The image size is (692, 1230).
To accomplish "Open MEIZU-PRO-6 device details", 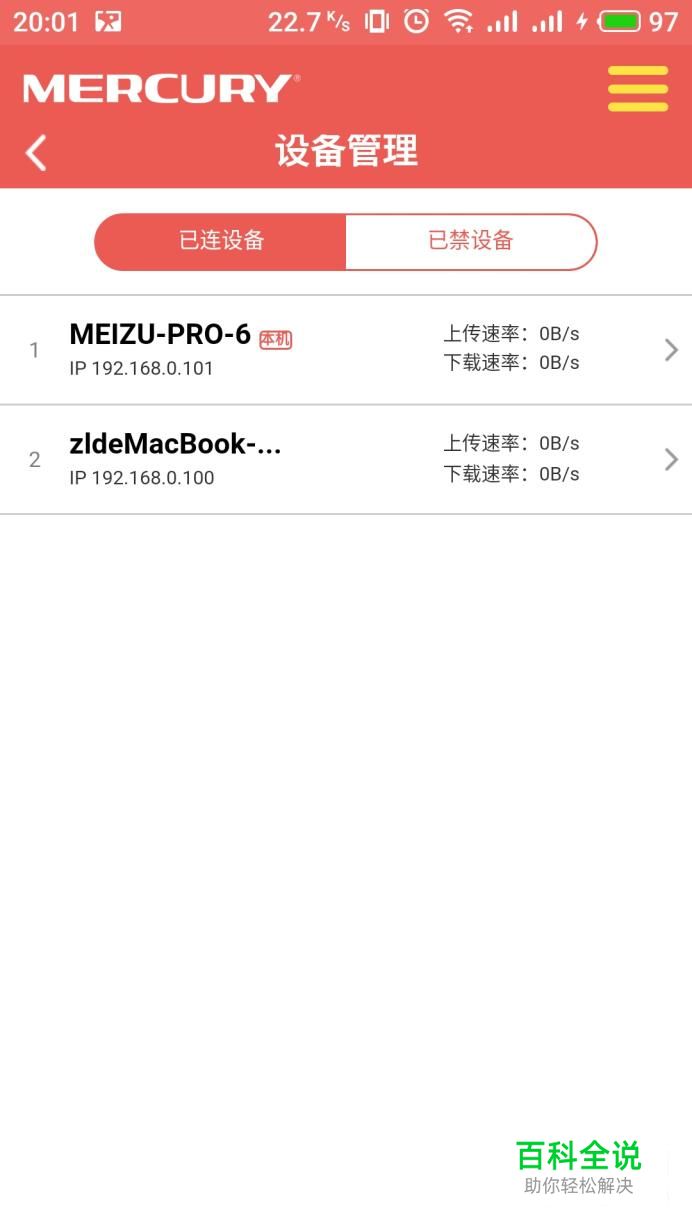I will pyautogui.click(x=346, y=350).
